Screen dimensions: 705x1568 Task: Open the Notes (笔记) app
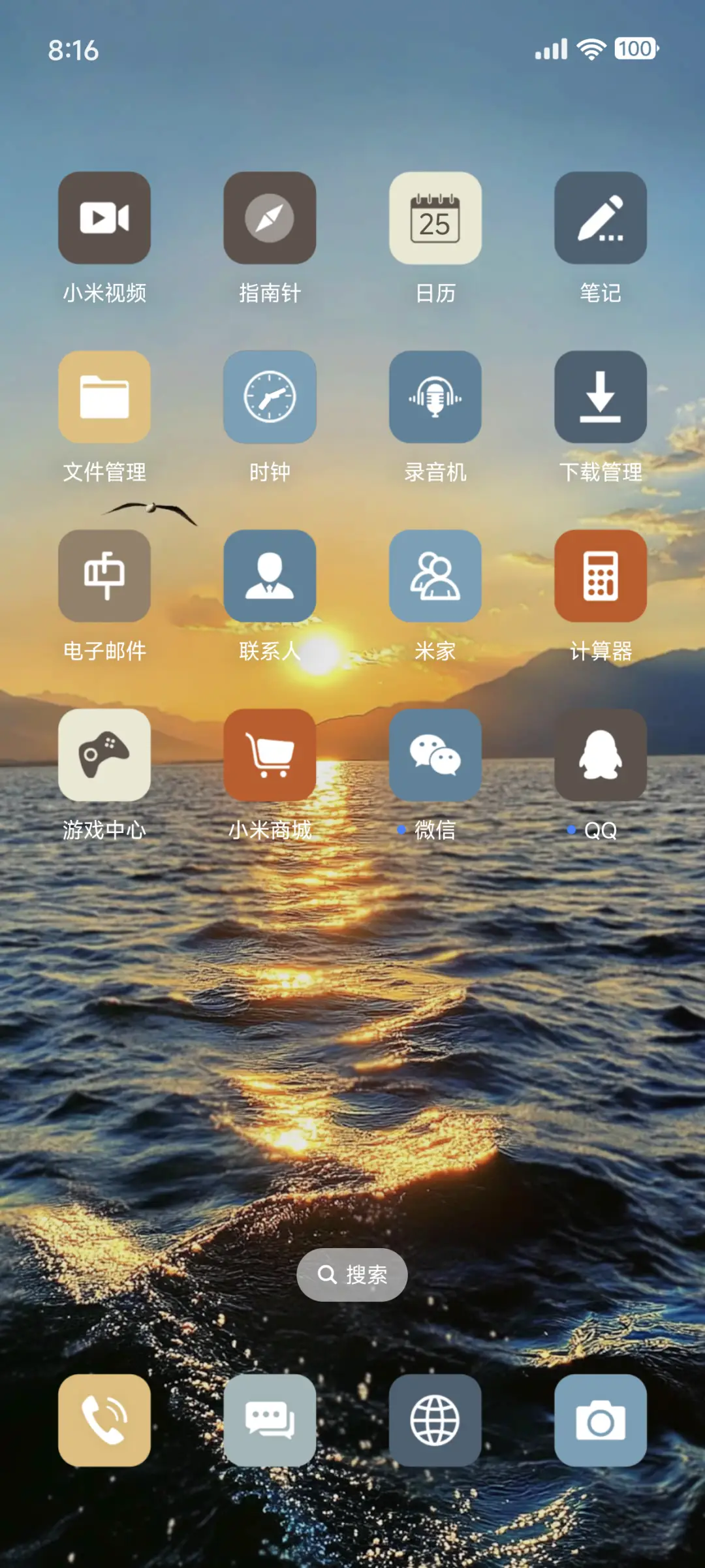600,217
